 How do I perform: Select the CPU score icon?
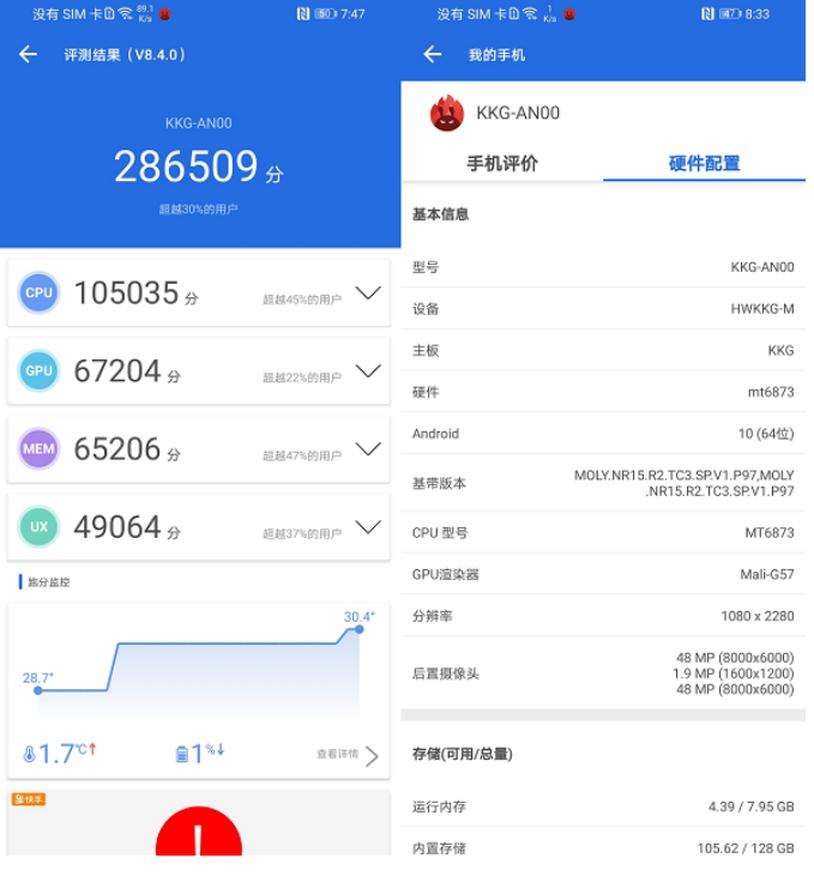pos(38,292)
